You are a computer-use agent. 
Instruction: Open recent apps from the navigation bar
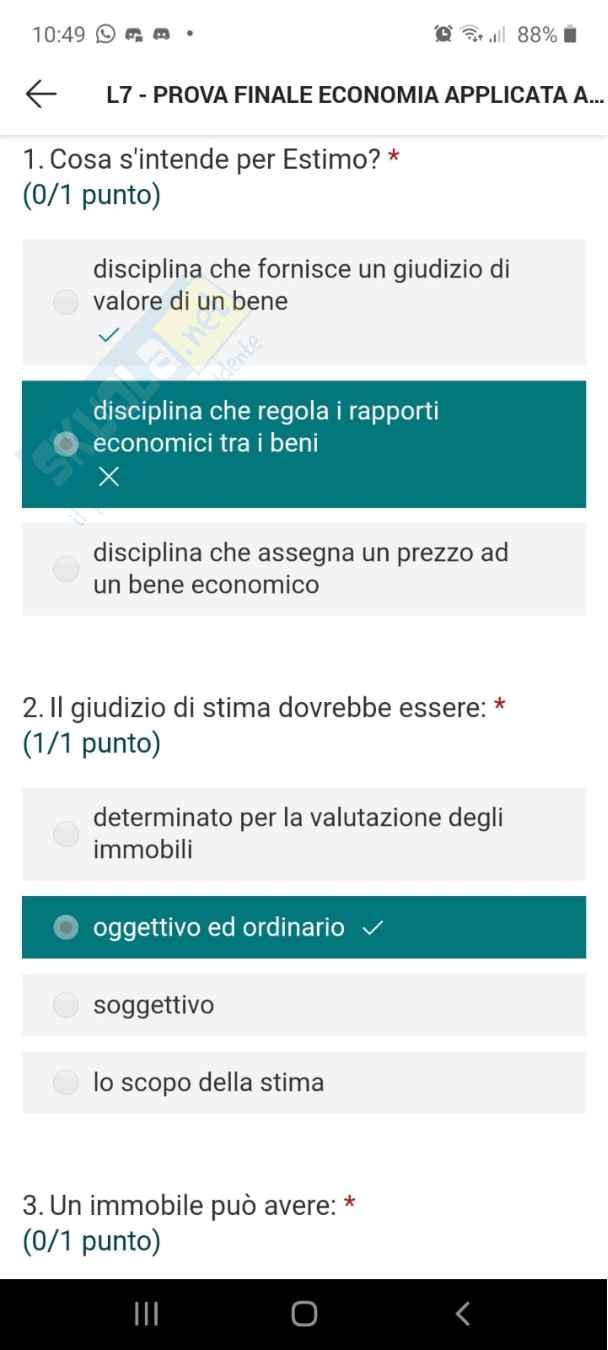[x=147, y=1313]
